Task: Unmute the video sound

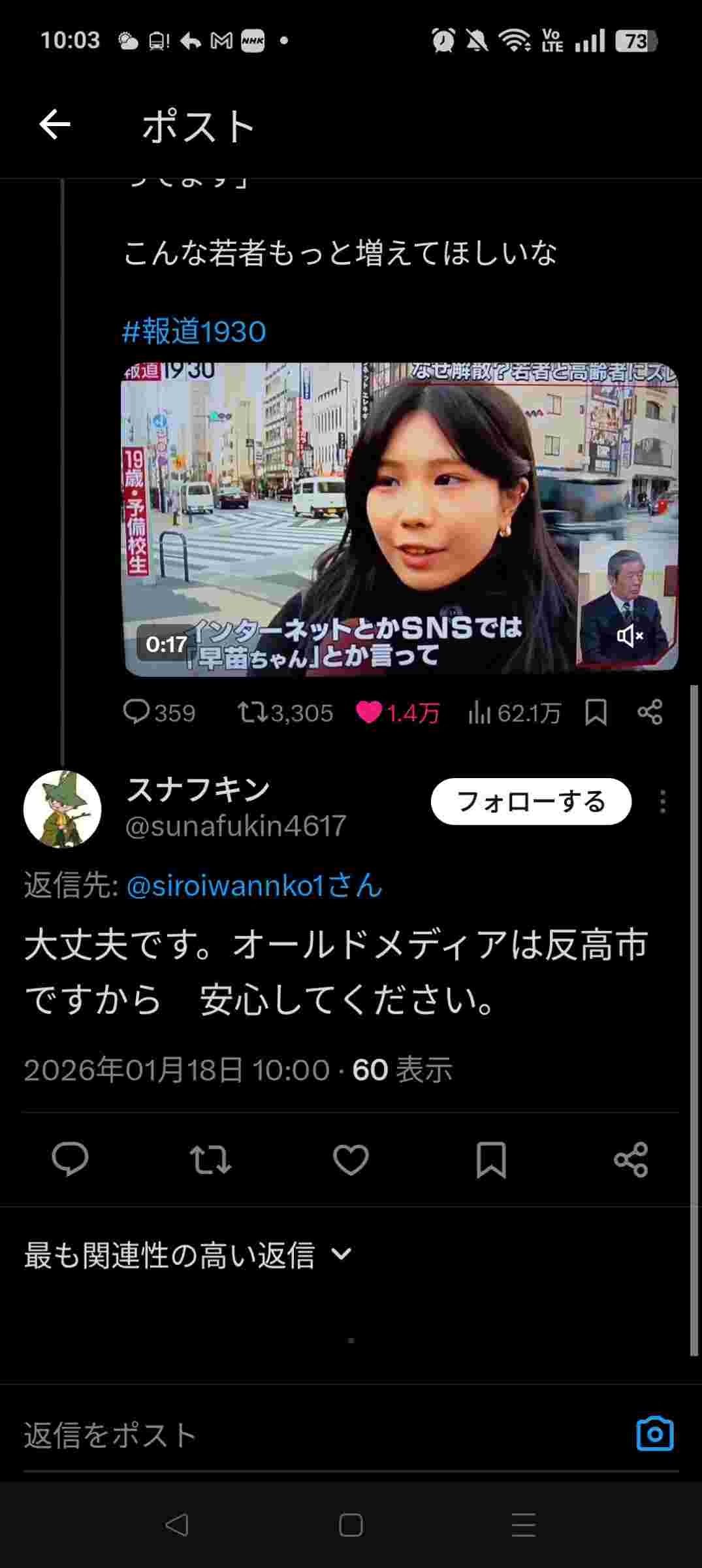Action: point(630,636)
